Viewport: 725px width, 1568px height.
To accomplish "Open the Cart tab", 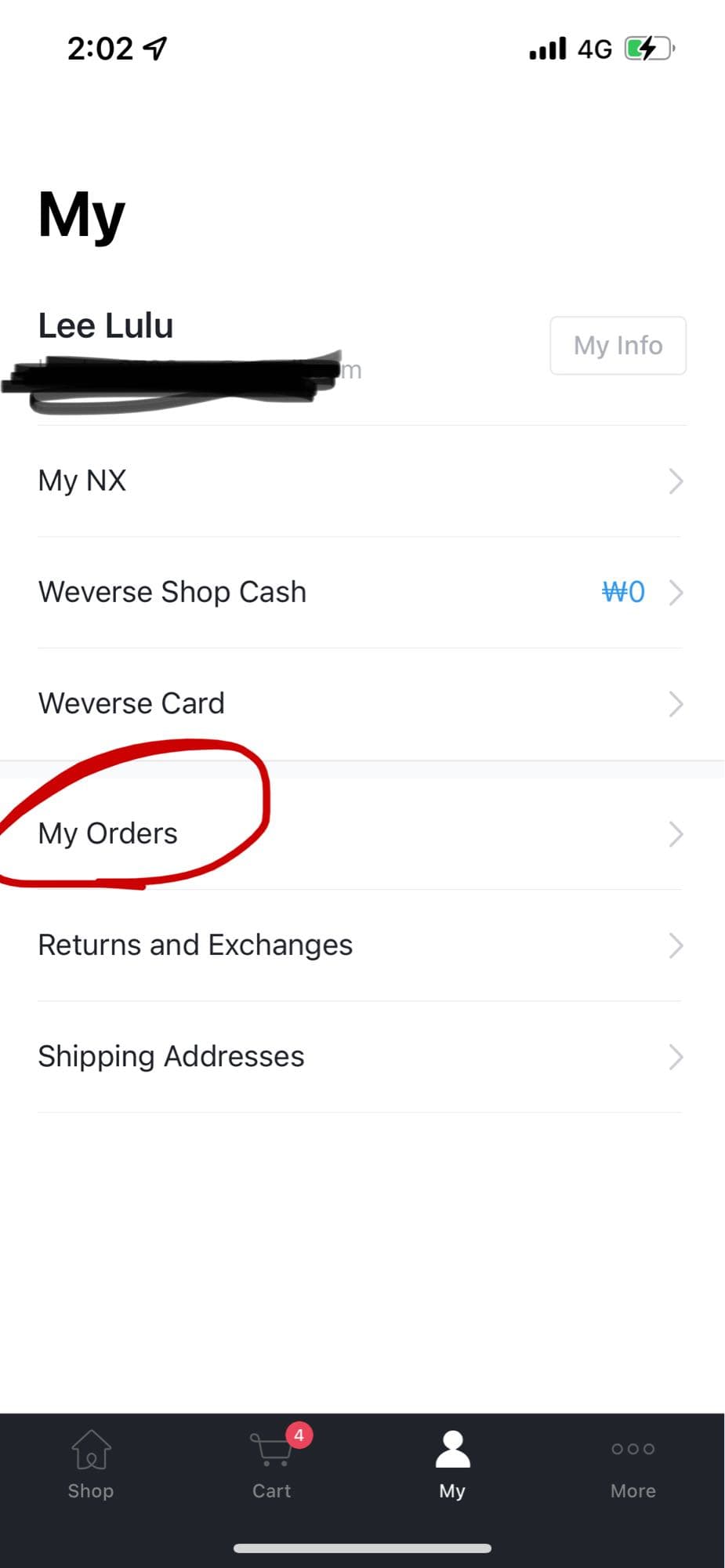I will click(272, 1465).
